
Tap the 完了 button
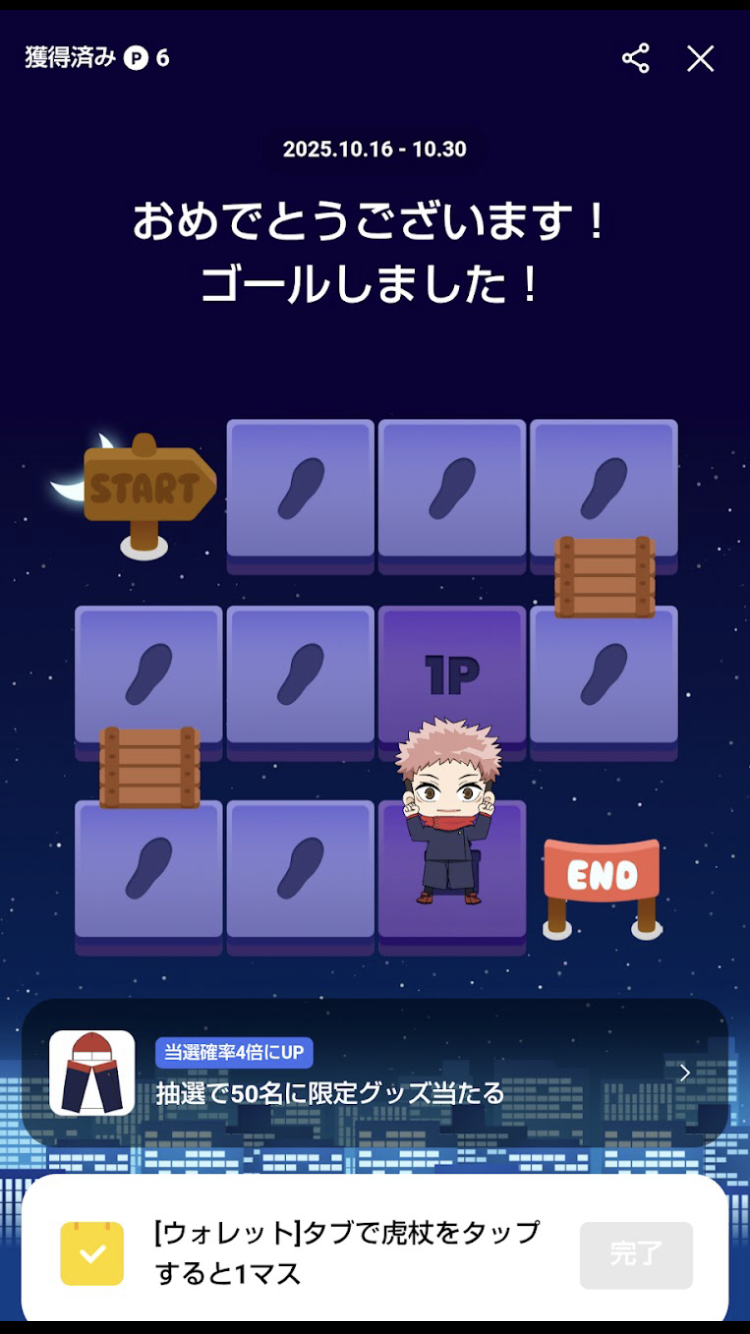636,1254
